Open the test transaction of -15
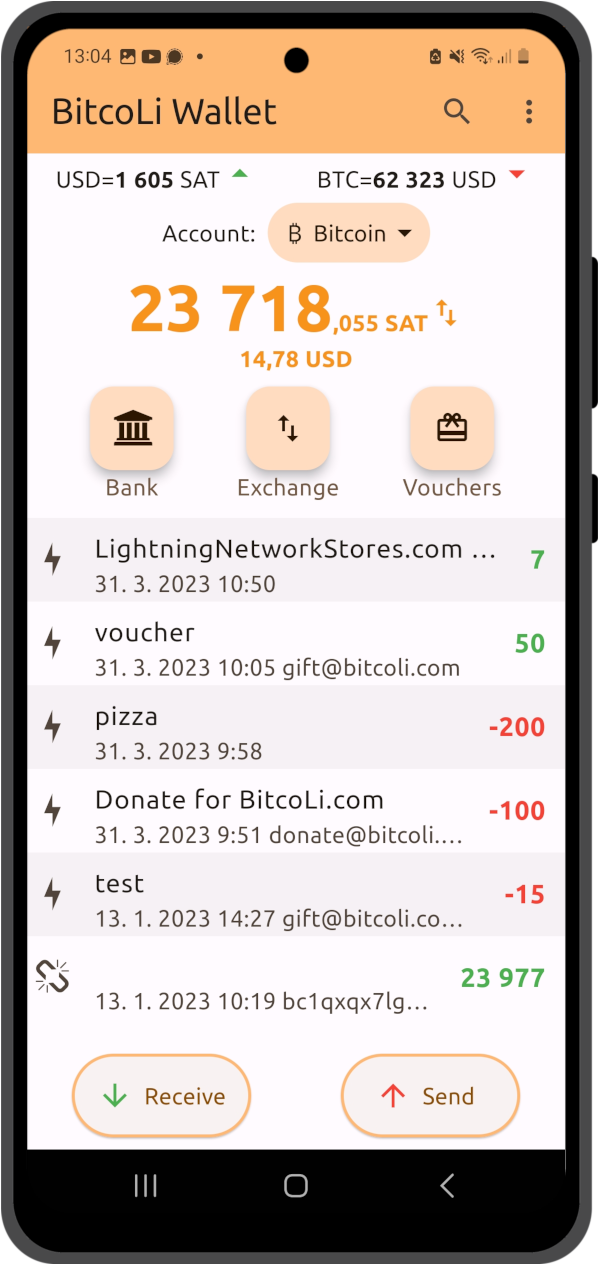 pyautogui.click(x=296, y=895)
